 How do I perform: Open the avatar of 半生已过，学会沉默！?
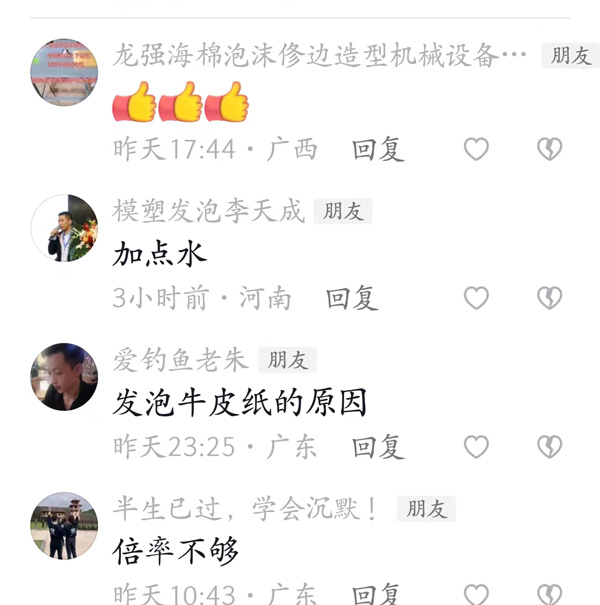coord(65,525)
